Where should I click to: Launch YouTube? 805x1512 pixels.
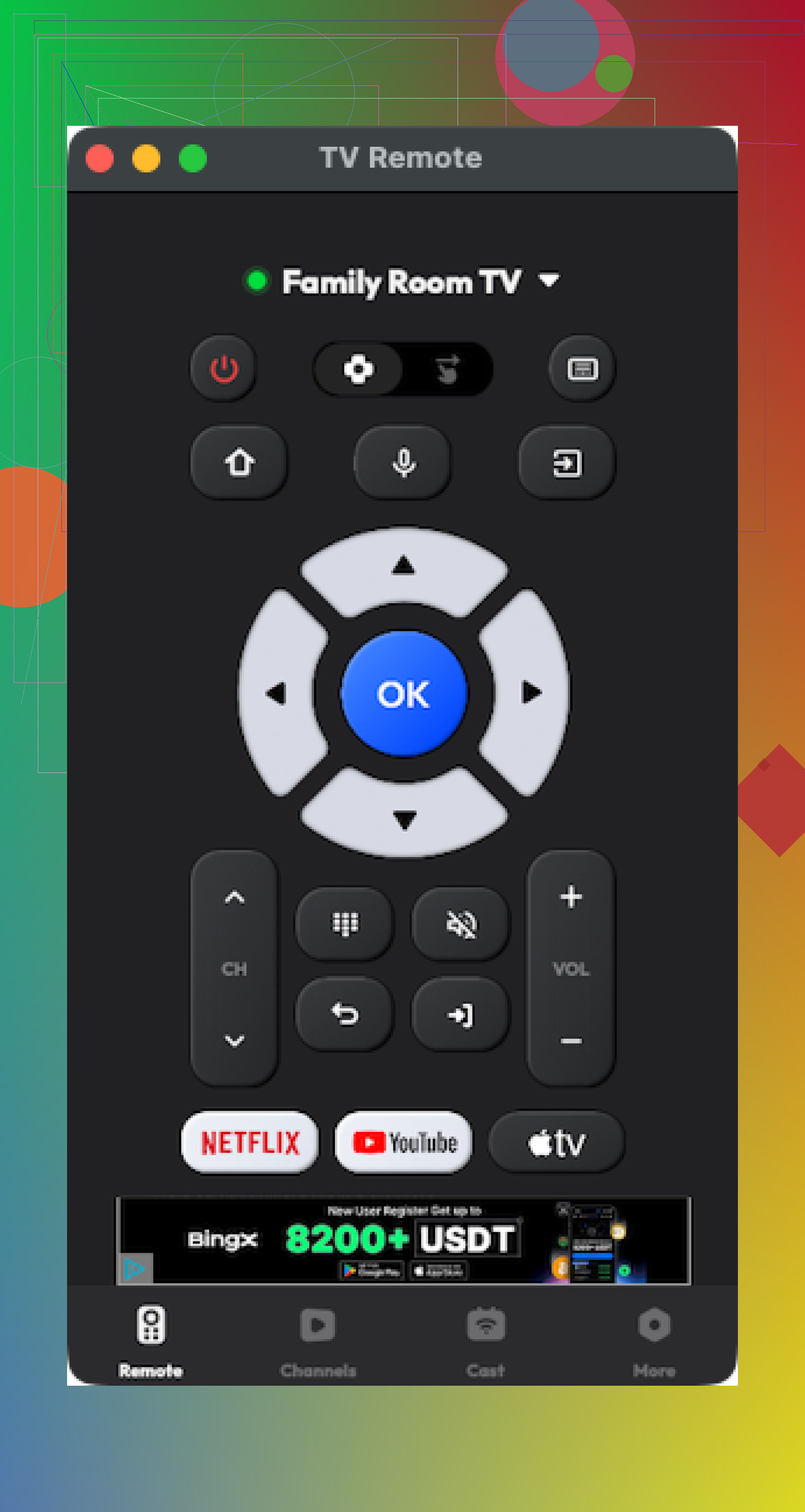(x=404, y=1143)
